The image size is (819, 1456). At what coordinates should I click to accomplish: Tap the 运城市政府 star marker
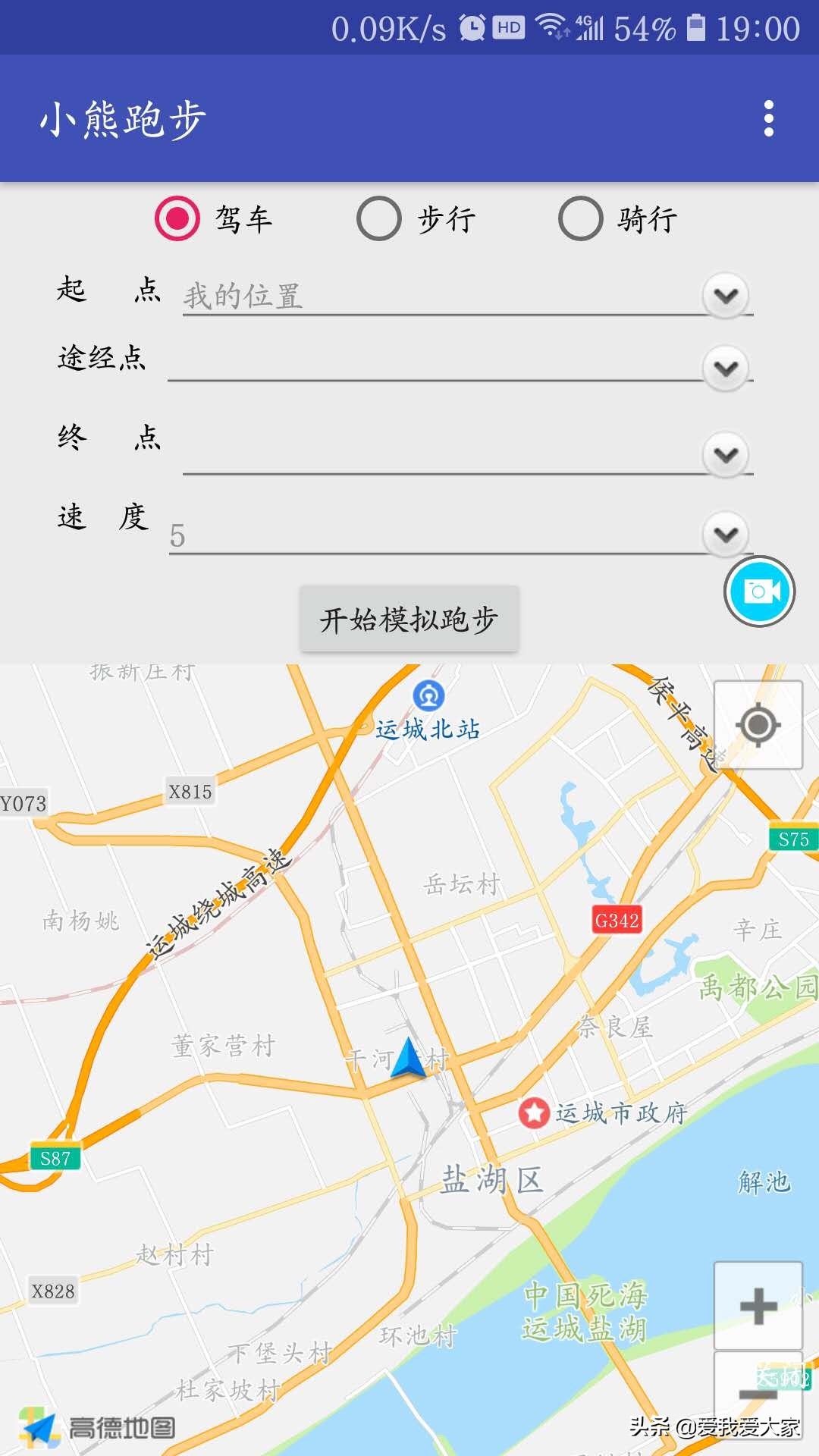click(x=536, y=1112)
